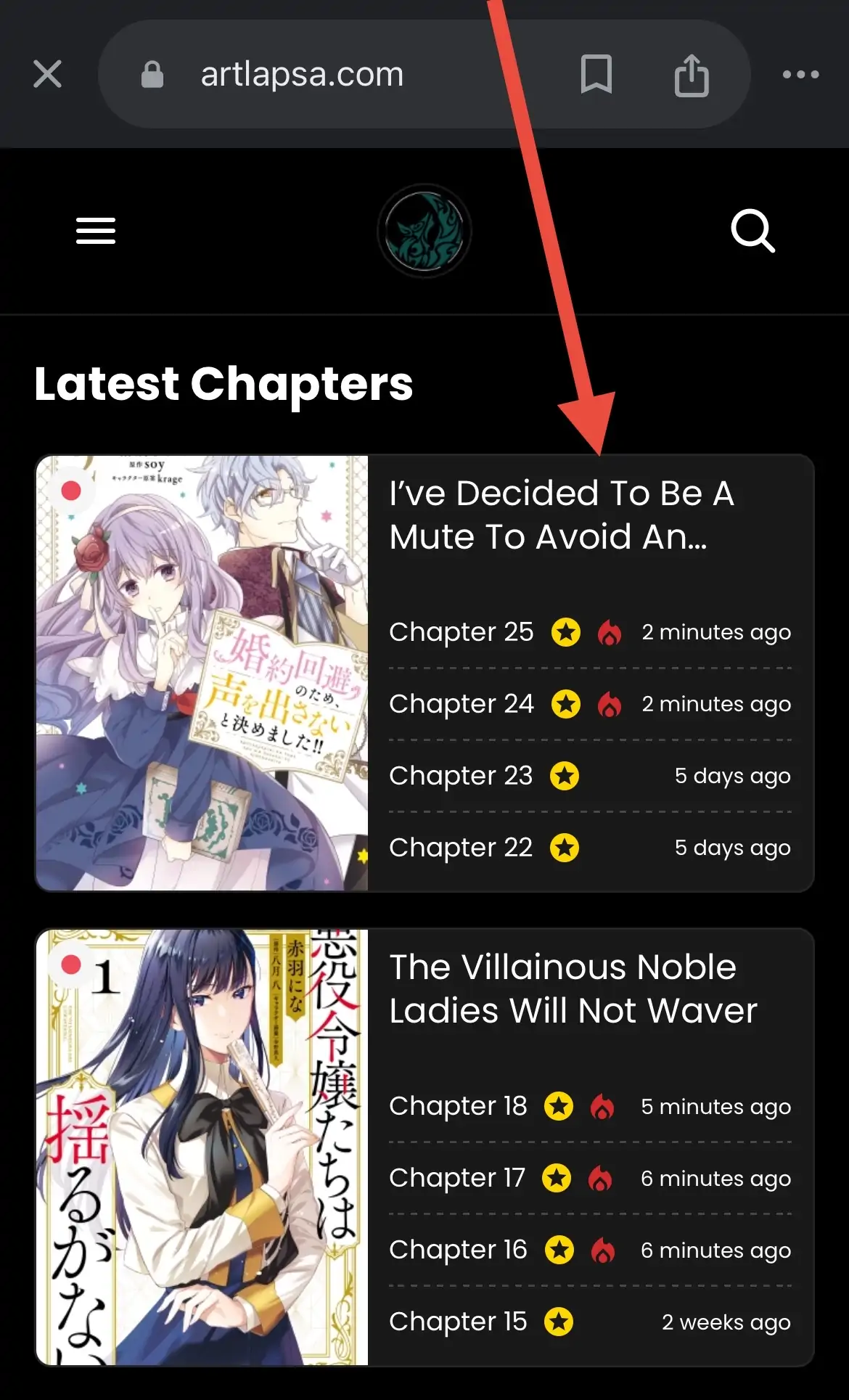
Task: Open the site search
Action: (752, 231)
